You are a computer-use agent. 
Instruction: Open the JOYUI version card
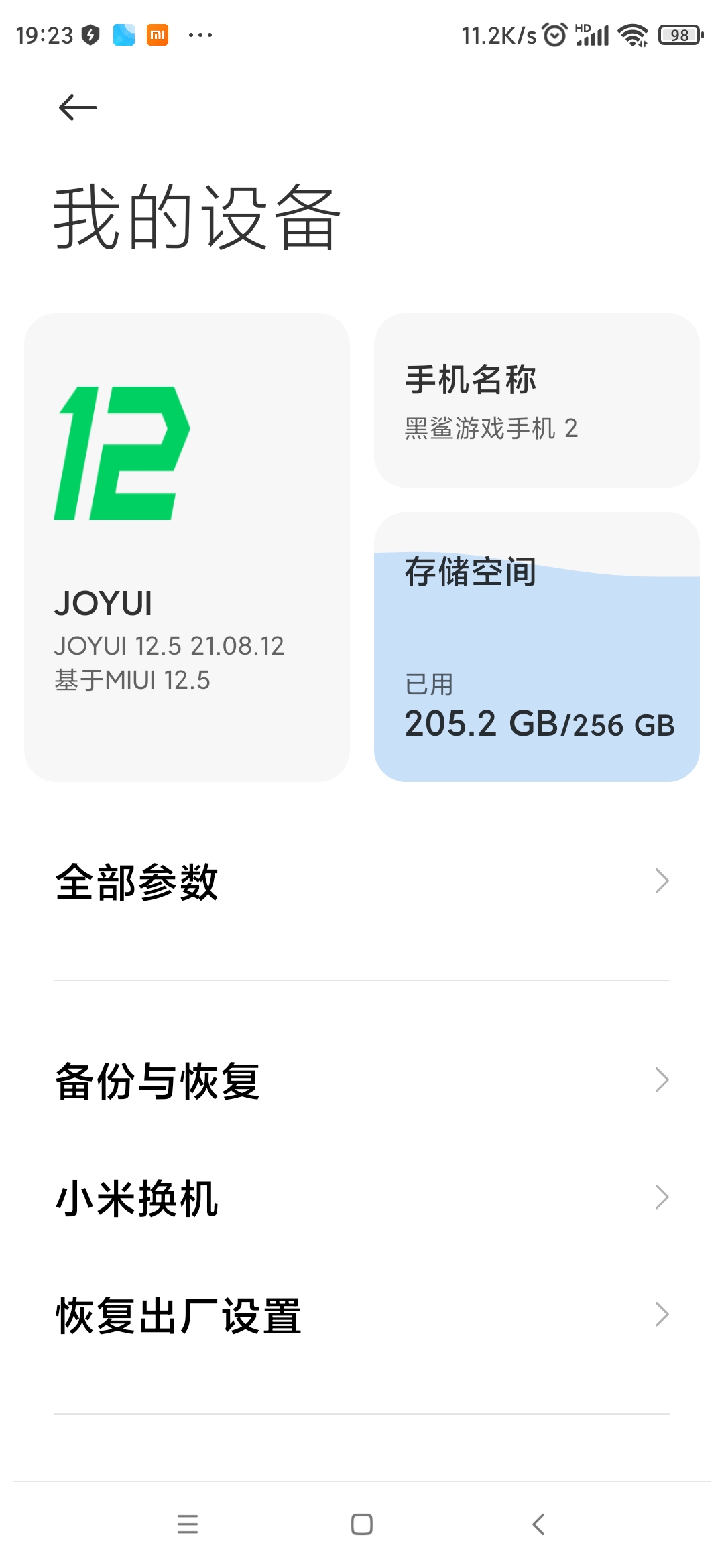point(187,547)
